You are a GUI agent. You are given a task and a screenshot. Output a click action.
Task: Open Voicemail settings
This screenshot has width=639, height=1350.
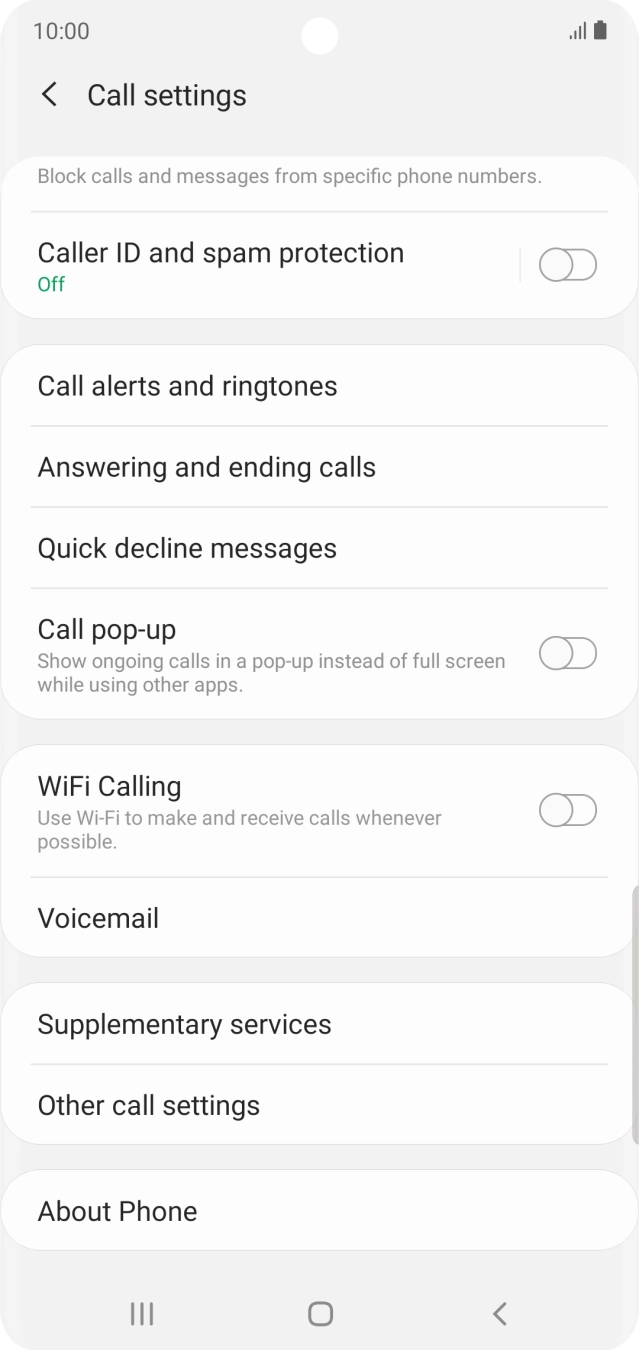click(x=319, y=918)
